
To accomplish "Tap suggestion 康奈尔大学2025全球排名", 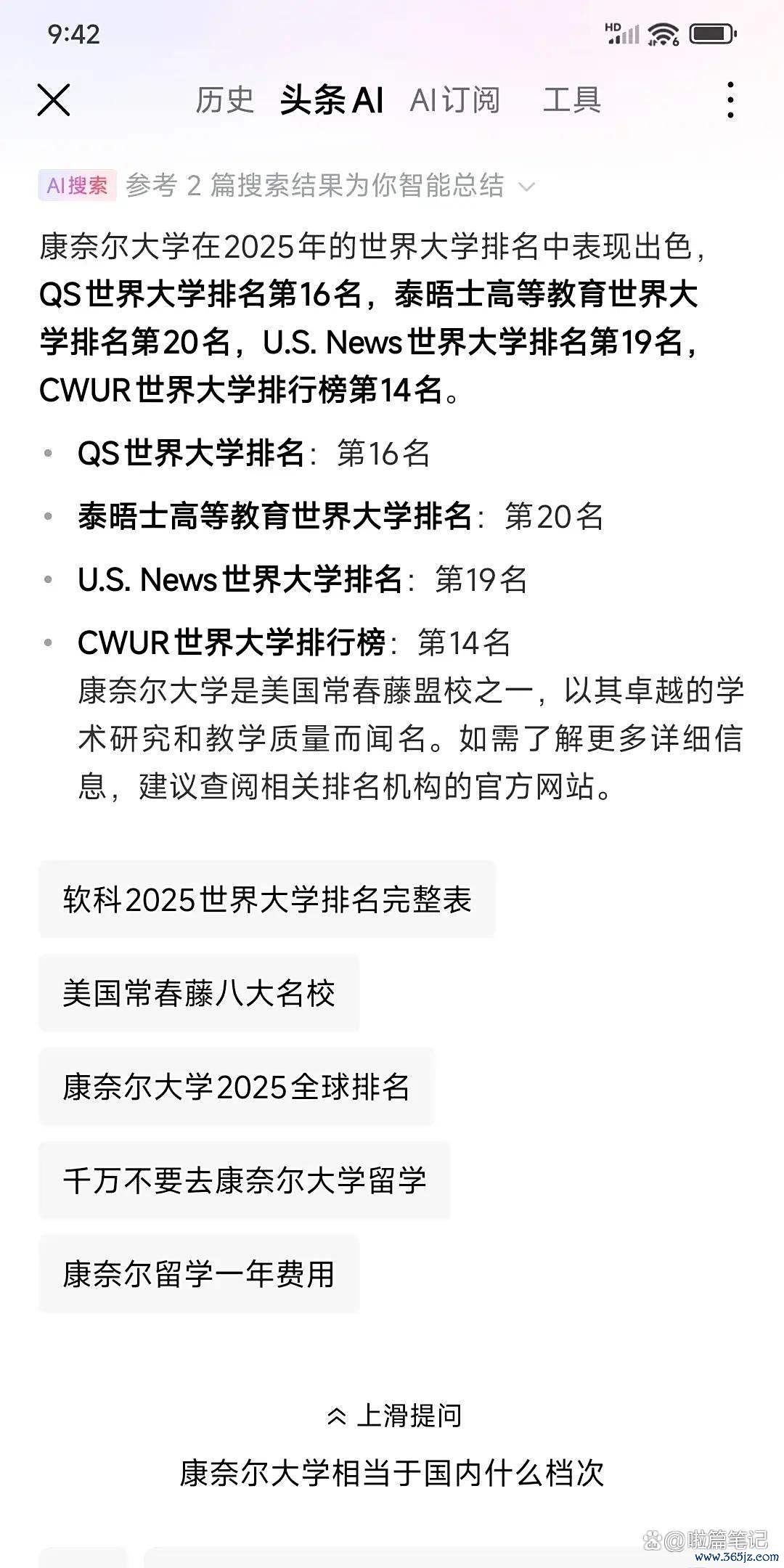I will [237, 1087].
